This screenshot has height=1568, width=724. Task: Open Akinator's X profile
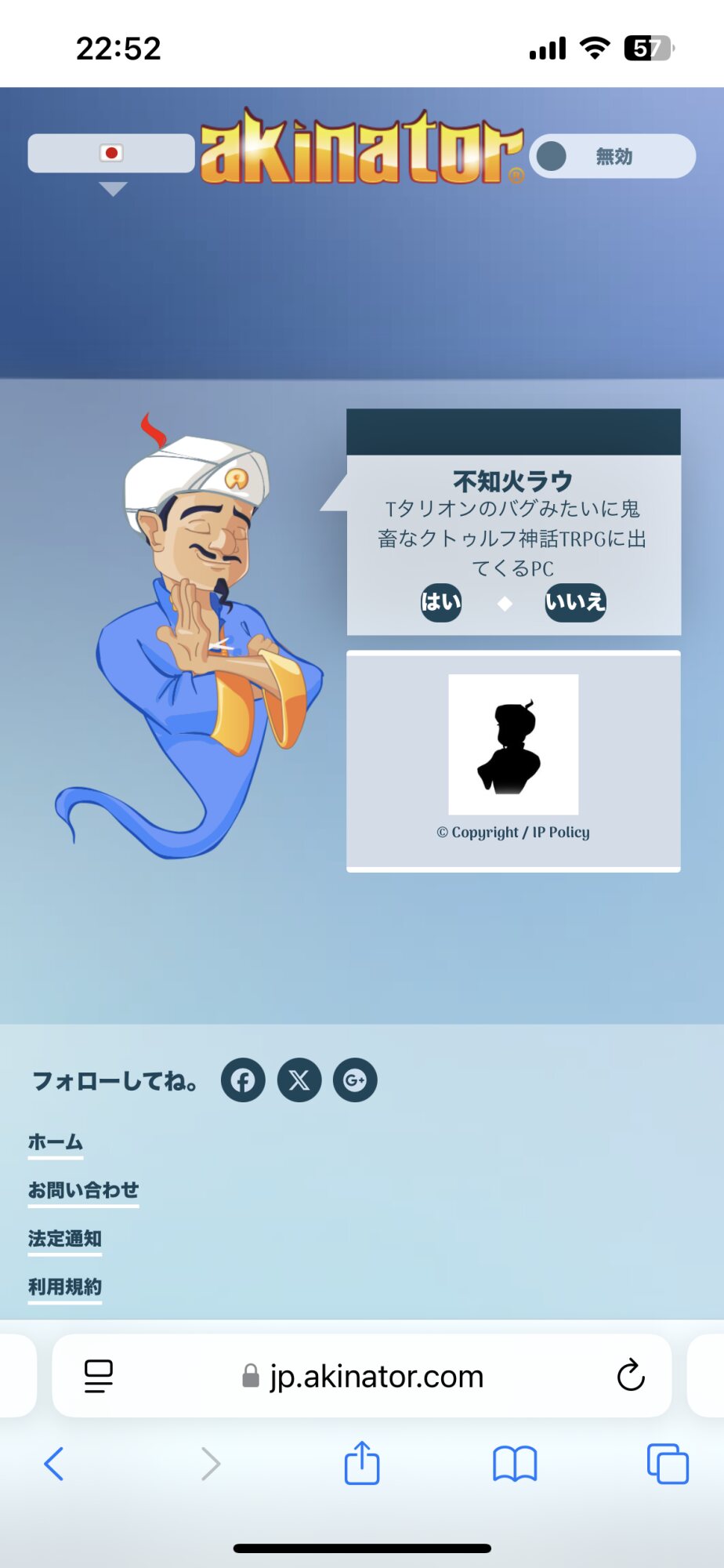[299, 1080]
